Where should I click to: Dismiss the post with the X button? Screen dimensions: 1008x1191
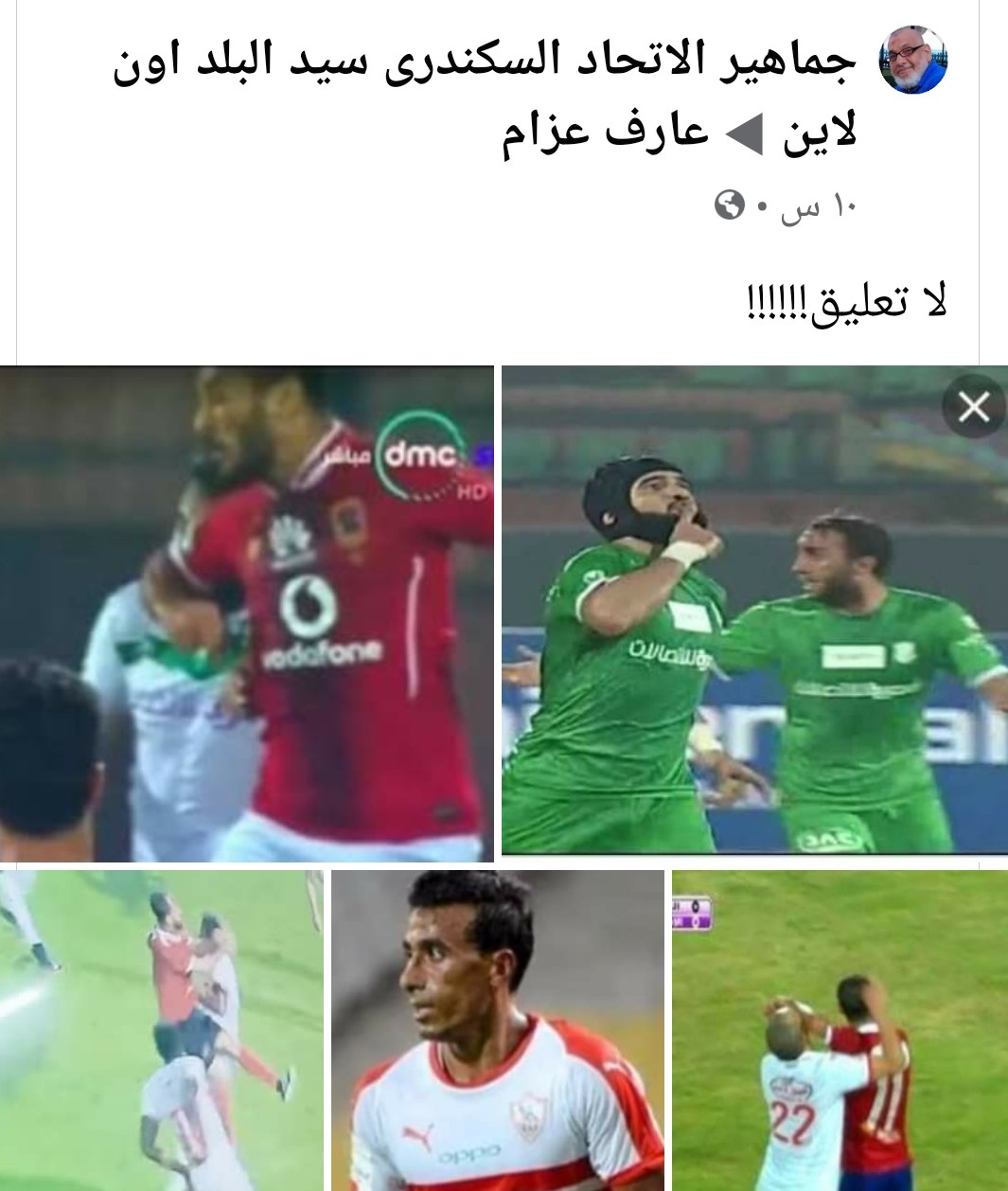[973, 407]
